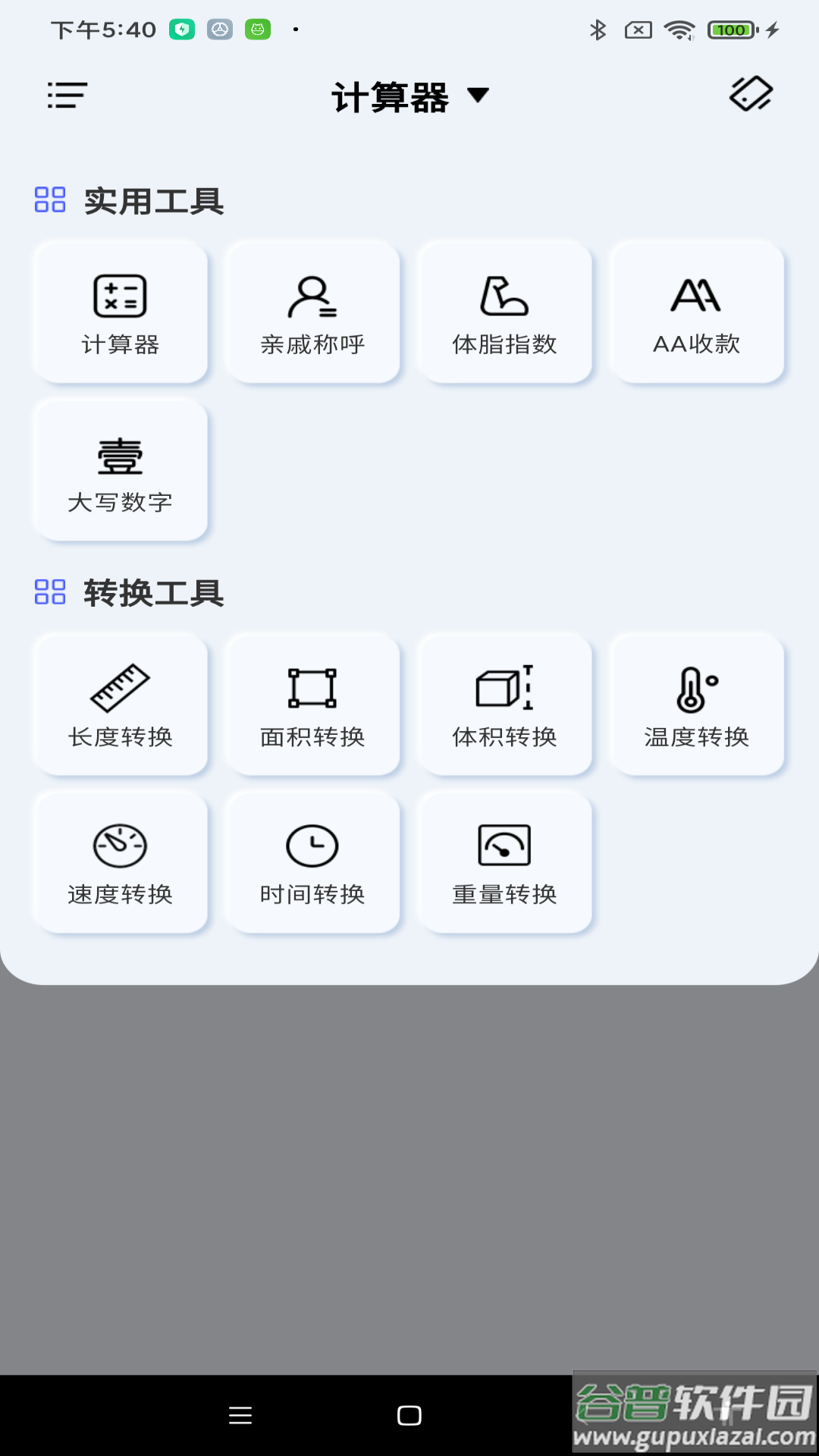819x1456 pixels.
Task: Open the 时间转换 time converter
Action: pyautogui.click(x=312, y=862)
